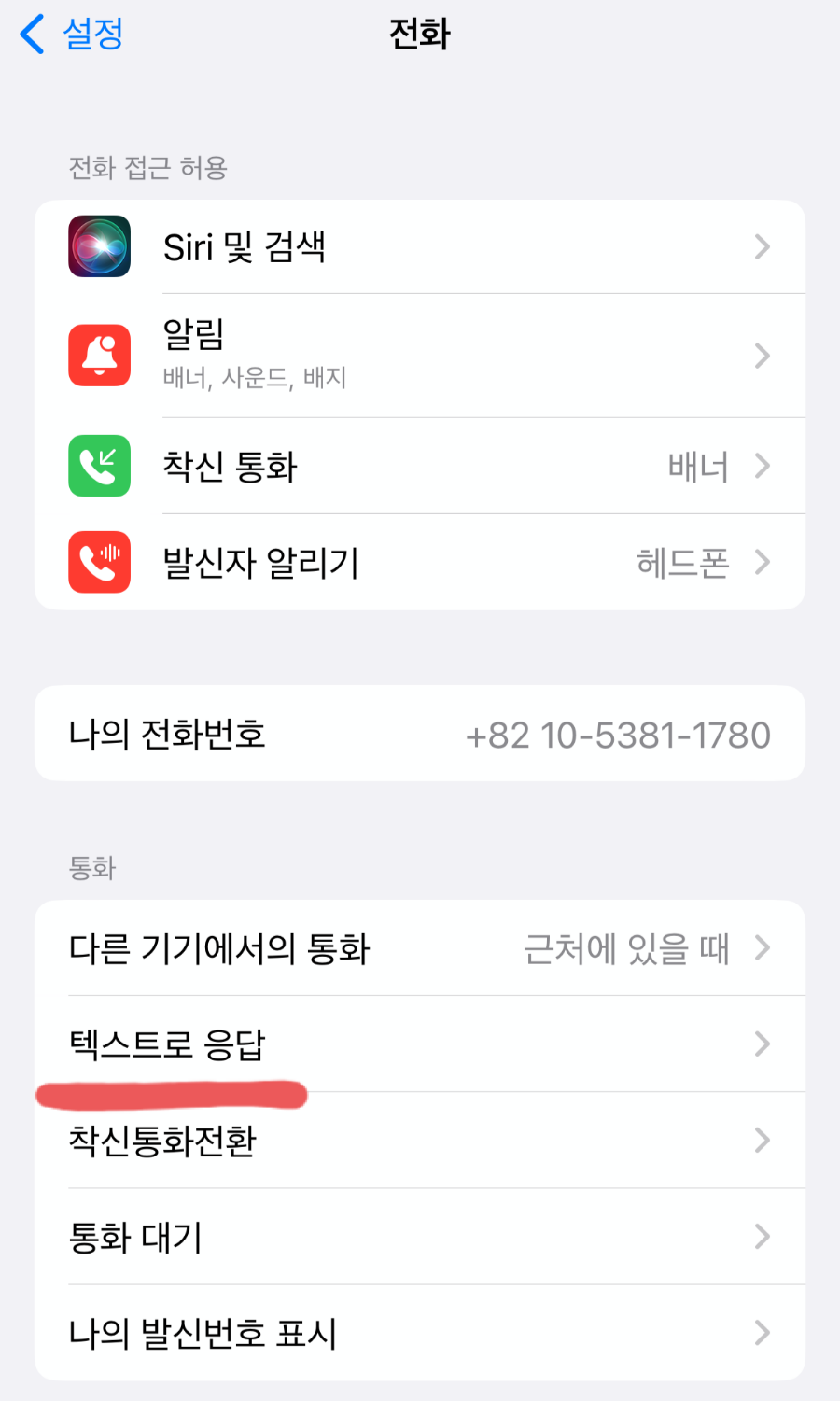
Task: Open 텍스트로 응답 settings
Action: point(420,1044)
